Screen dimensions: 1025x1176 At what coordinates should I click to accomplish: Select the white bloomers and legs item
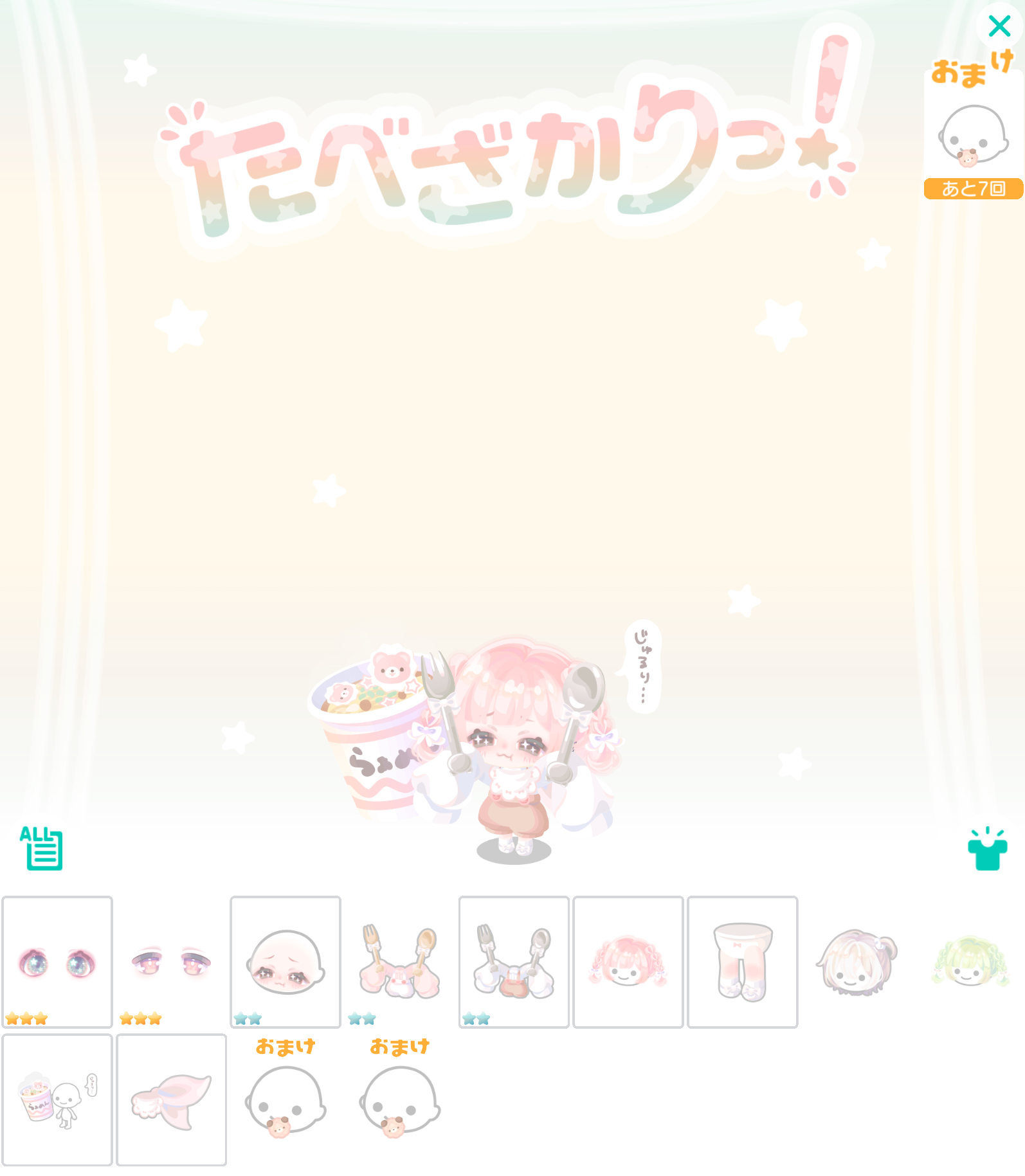[x=742, y=961]
